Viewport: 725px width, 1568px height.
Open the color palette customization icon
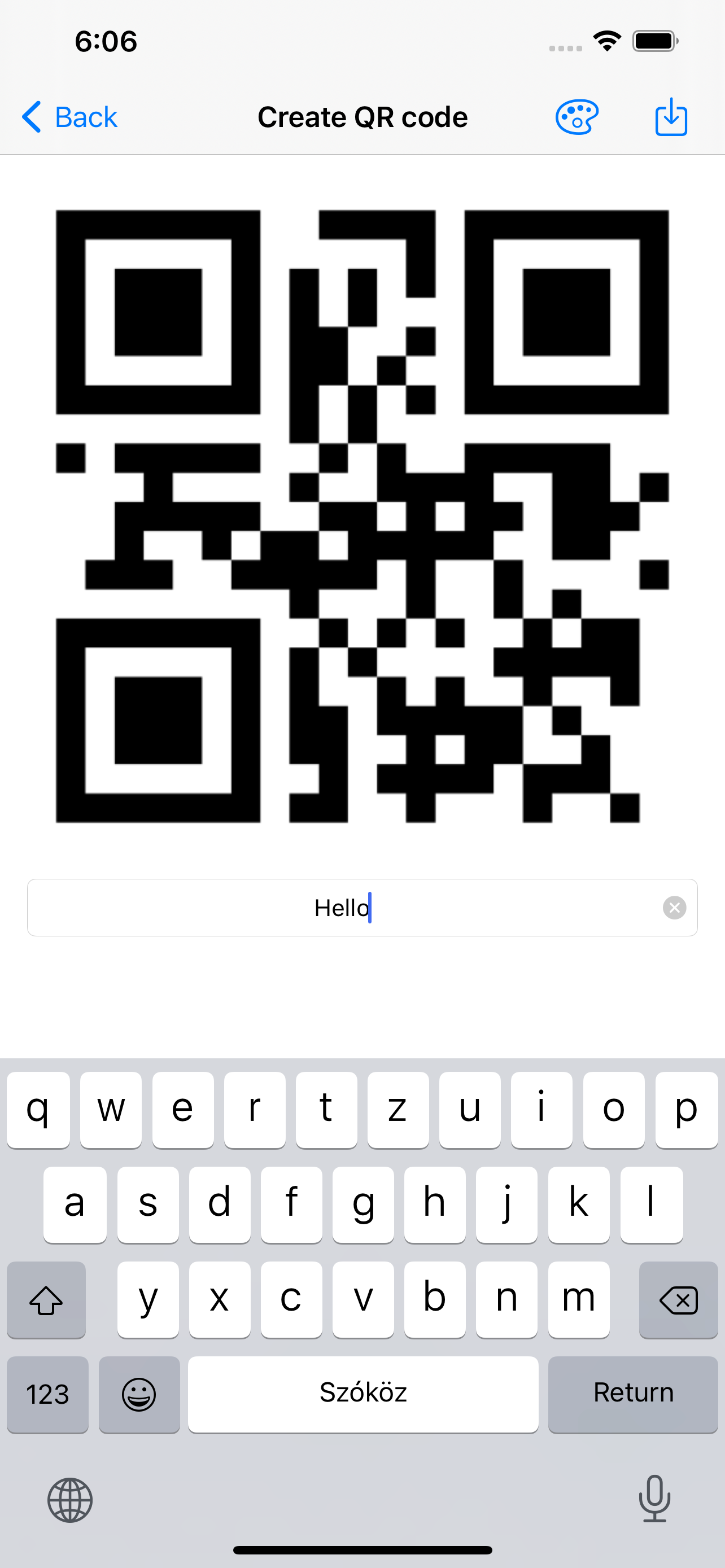pyautogui.click(x=575, y=116)
